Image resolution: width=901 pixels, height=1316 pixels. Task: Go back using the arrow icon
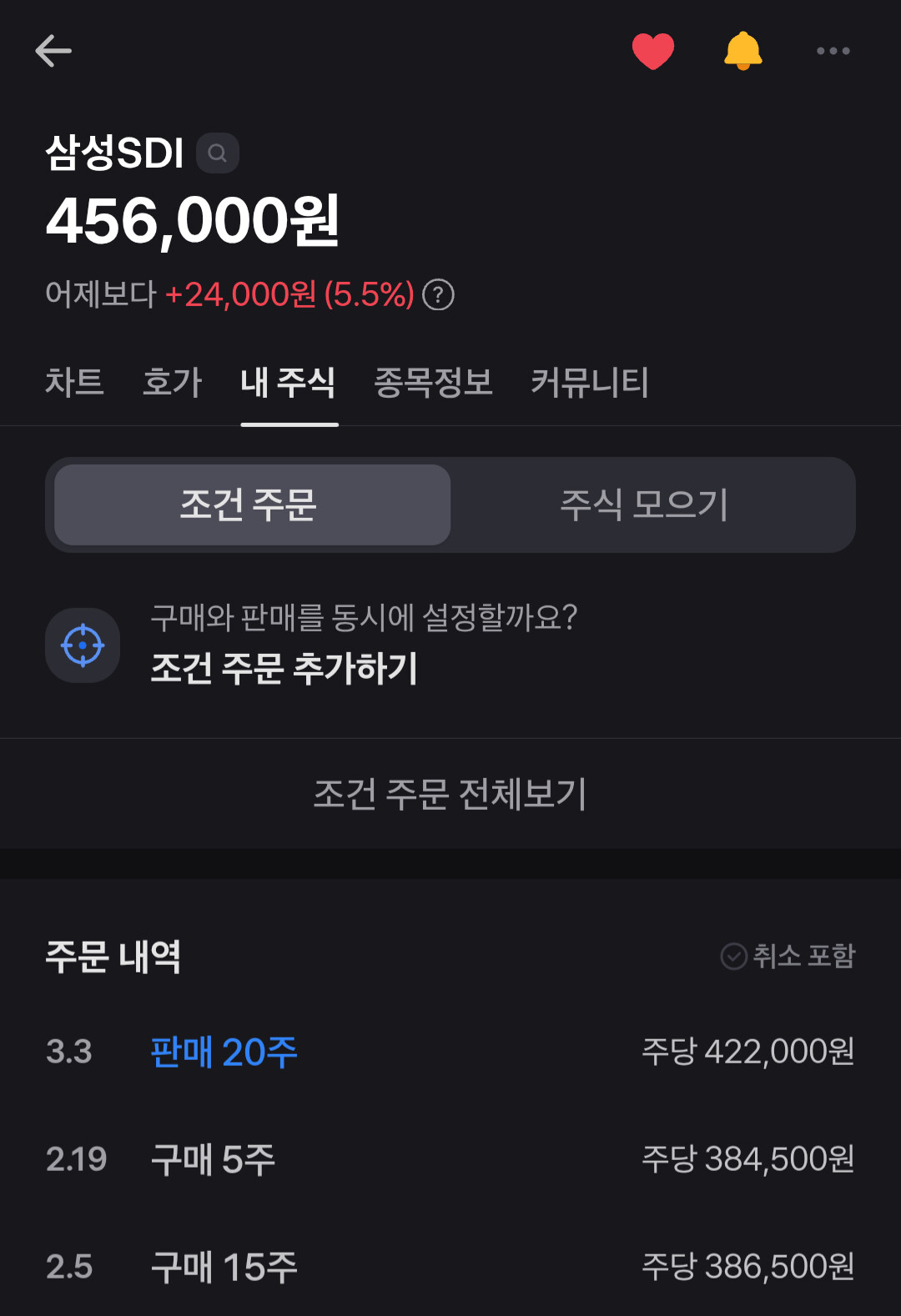53,51
